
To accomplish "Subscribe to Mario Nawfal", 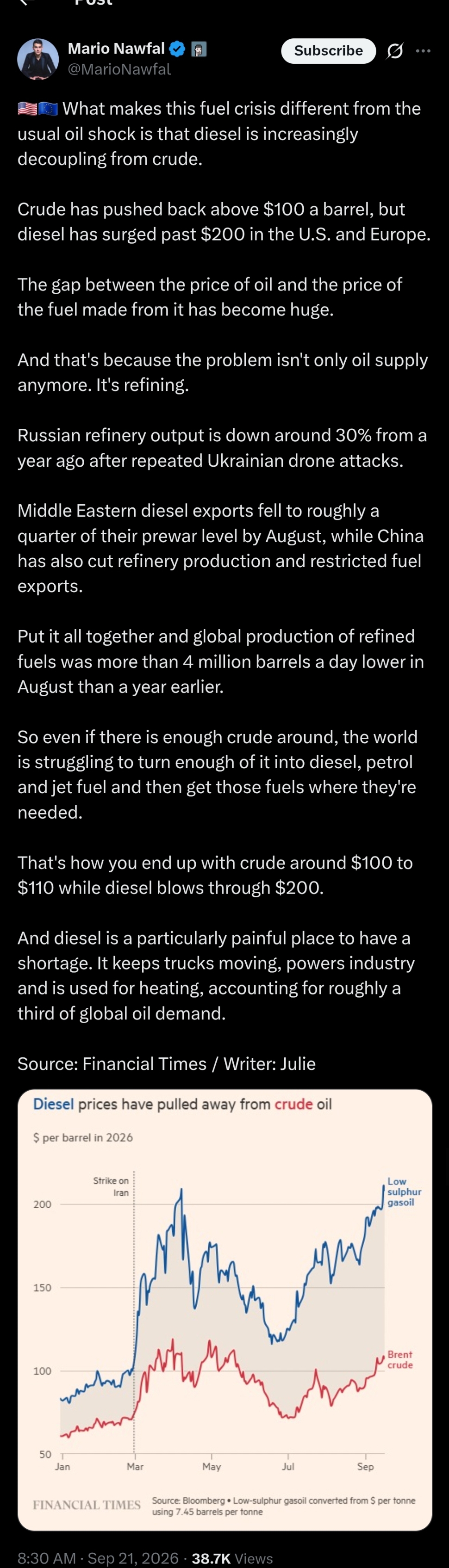I will pyautogui.click(x=328, y=50).
